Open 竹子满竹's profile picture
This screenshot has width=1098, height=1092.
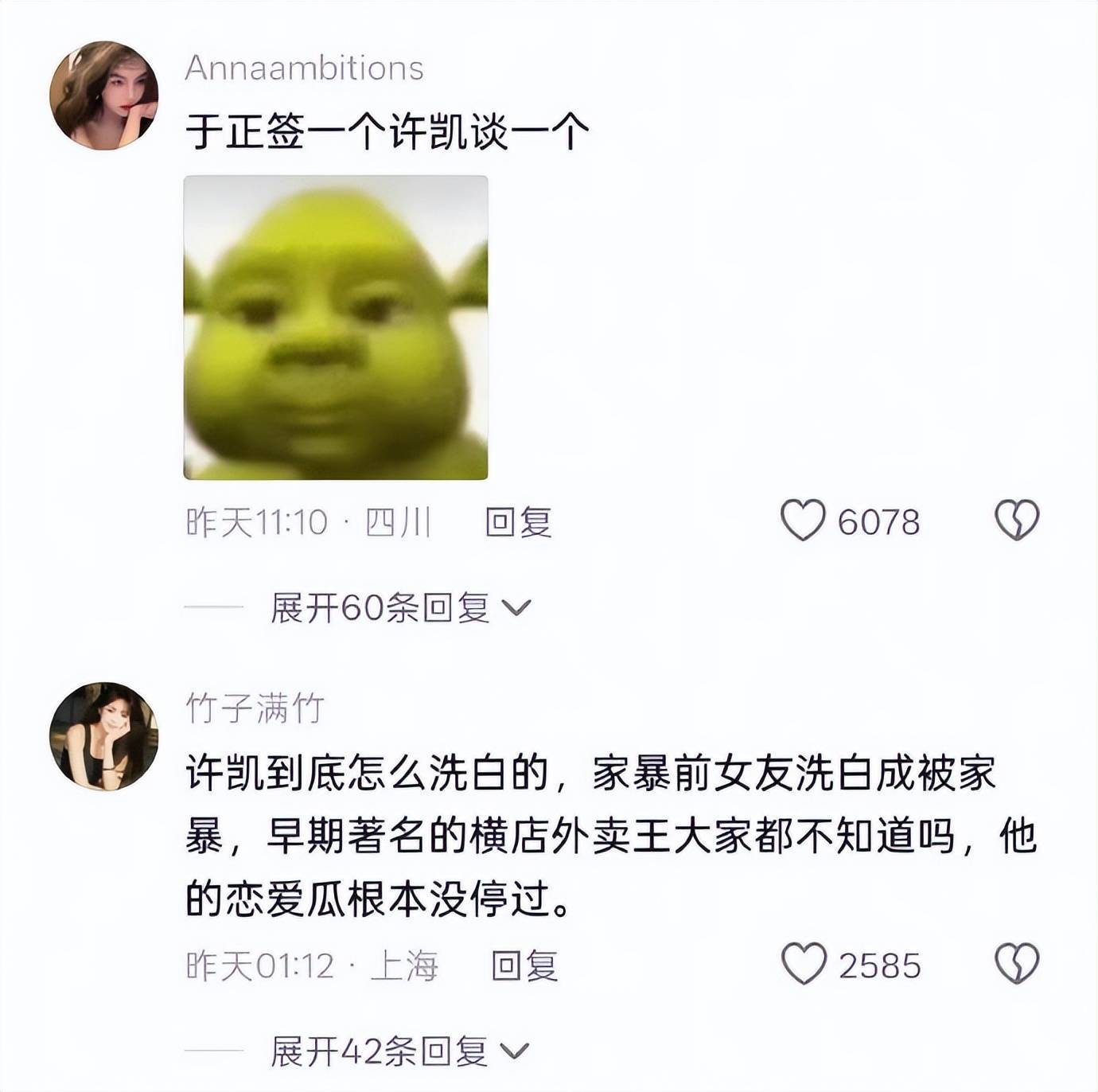click(104, 736)
